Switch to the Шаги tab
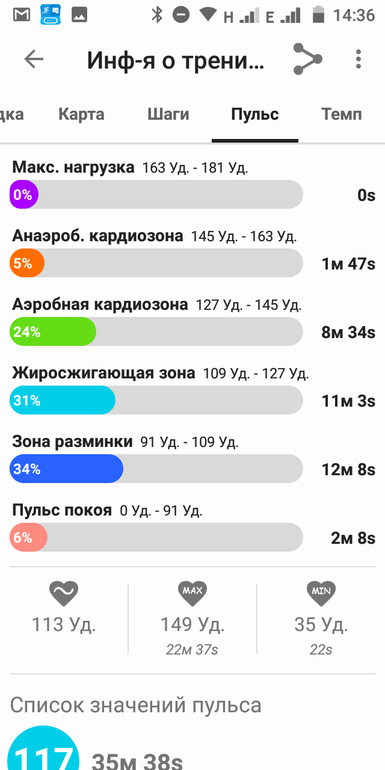This screenshot has height=770, width=385. pos(168,114)
